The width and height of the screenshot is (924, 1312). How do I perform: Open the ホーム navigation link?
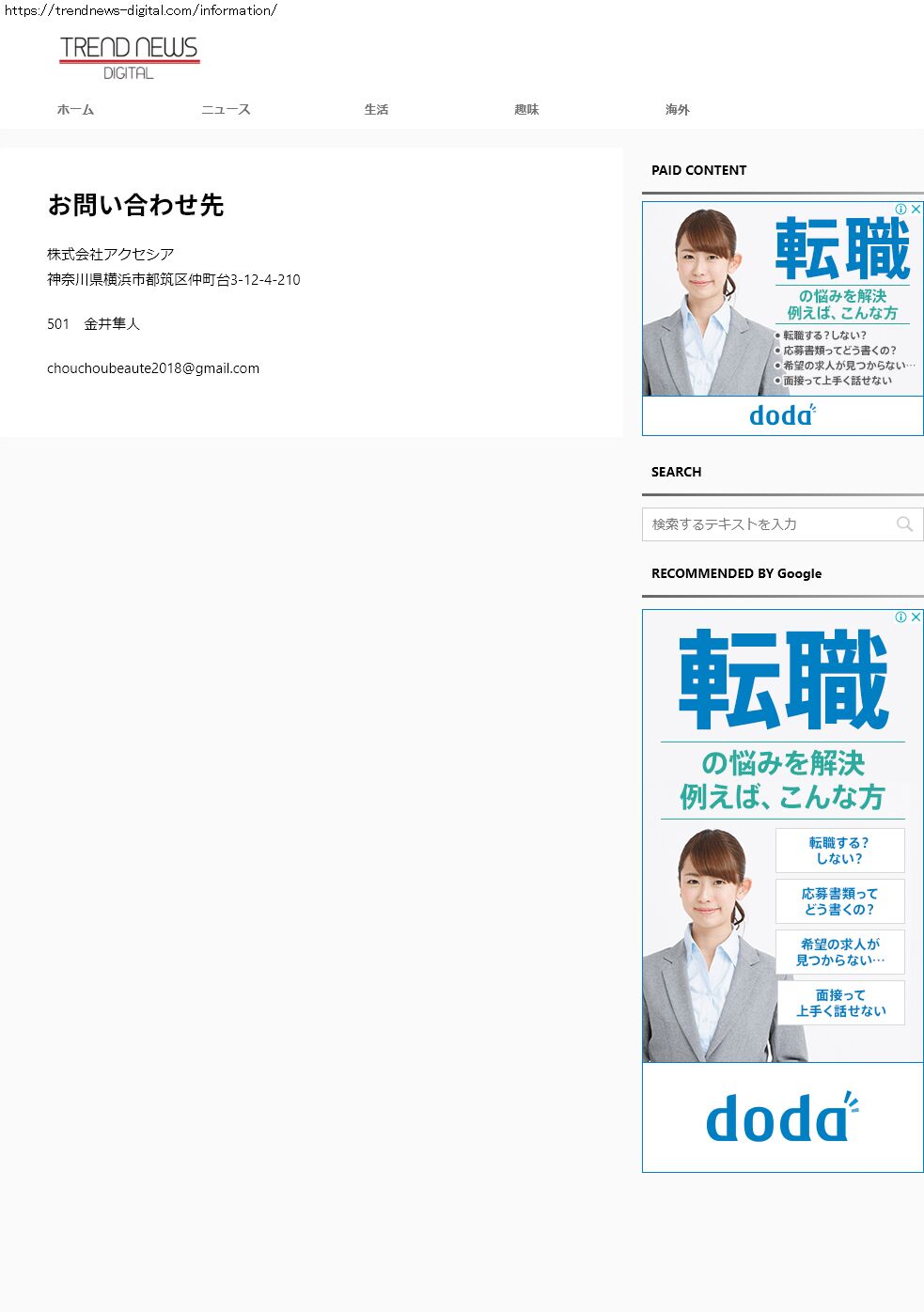75,110
